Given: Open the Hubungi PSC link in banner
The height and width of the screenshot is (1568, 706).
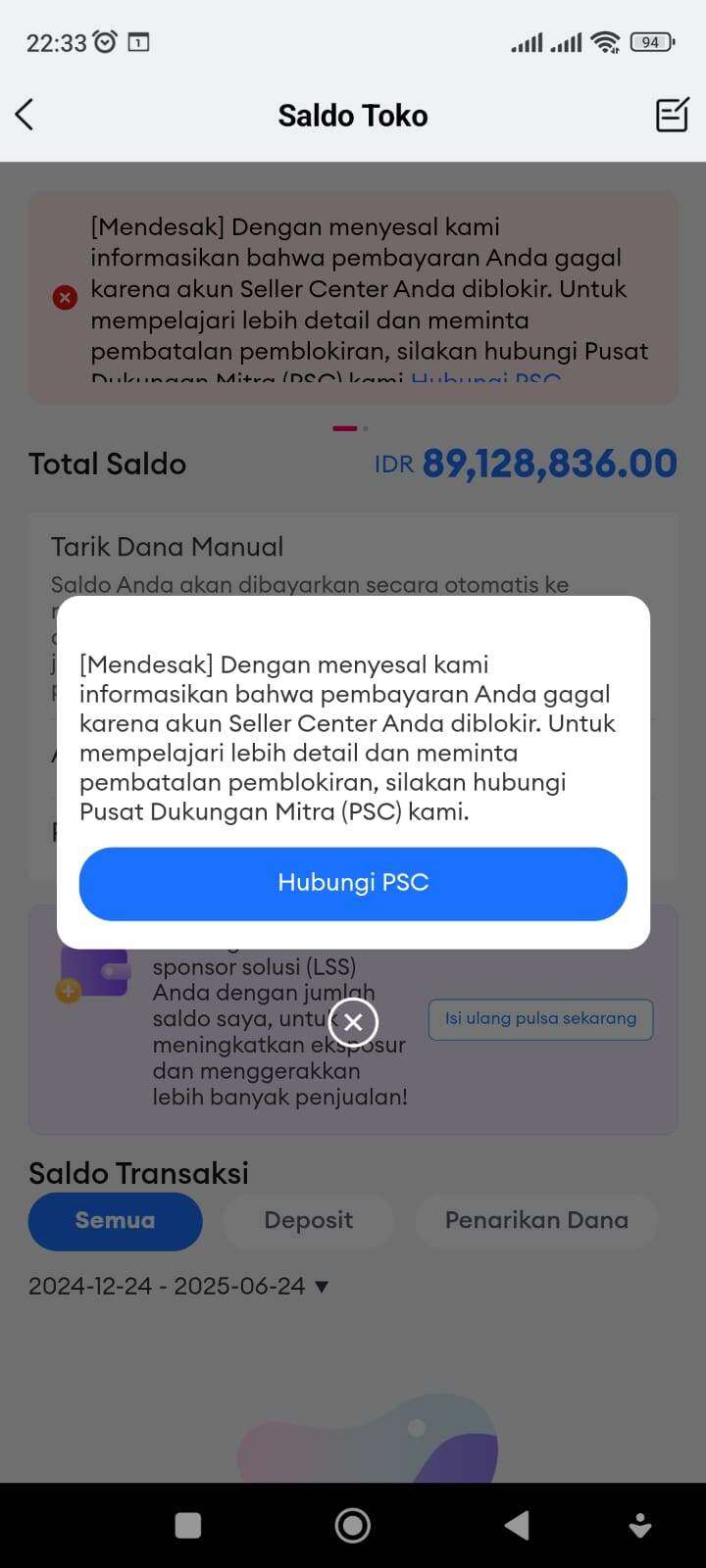Looking at the screenshot, I should 485,381.
